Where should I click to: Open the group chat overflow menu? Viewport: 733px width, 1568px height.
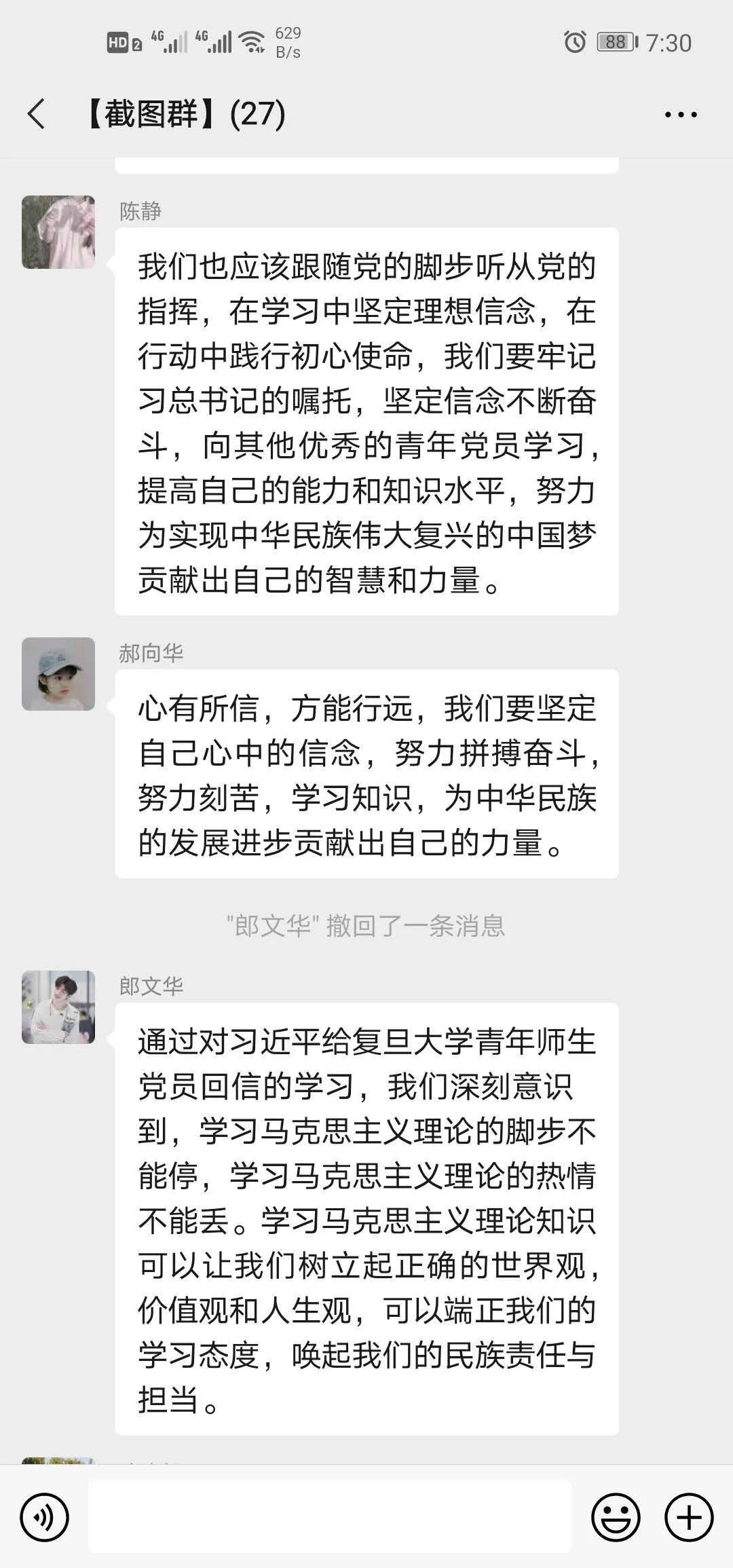click(x=680, y=114)
